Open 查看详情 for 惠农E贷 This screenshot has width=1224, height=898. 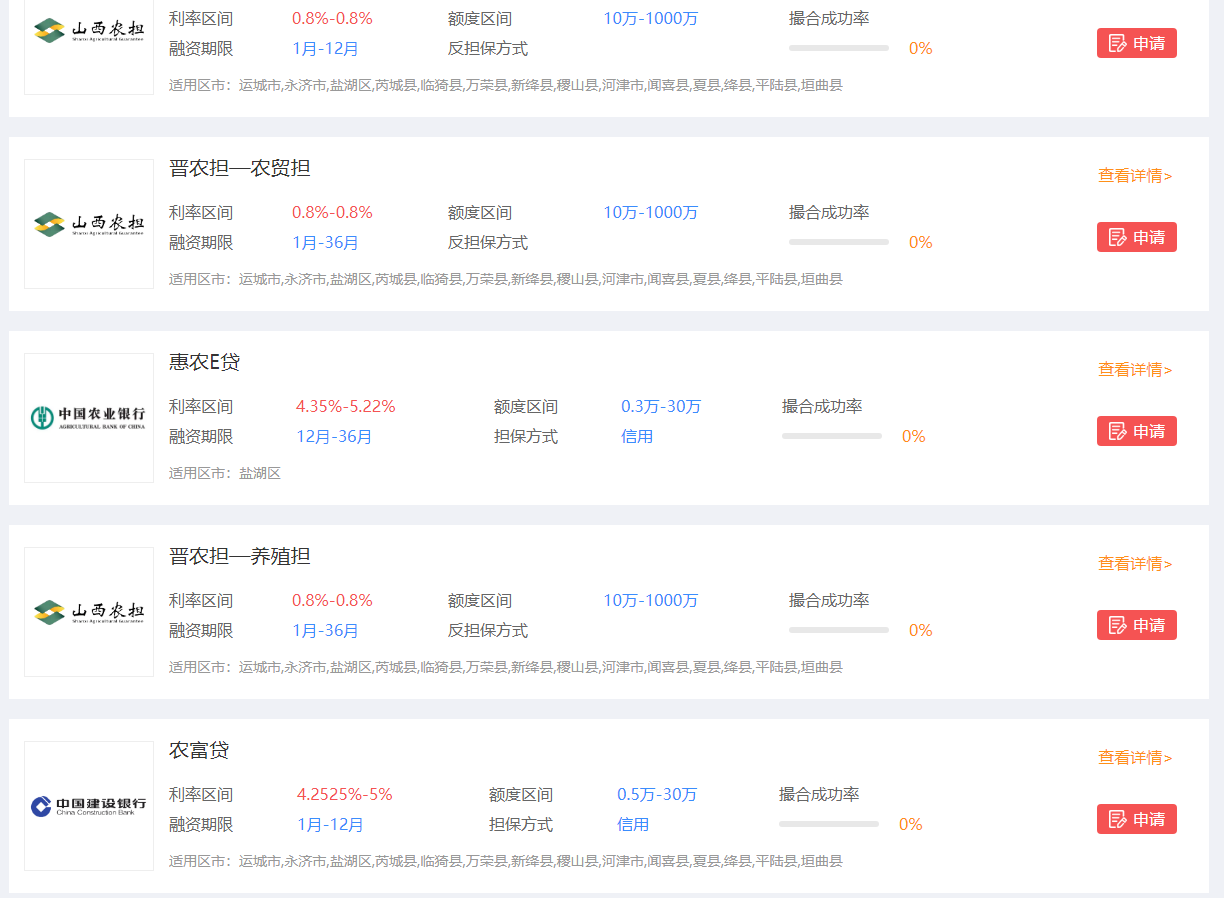pos(1135,370)
